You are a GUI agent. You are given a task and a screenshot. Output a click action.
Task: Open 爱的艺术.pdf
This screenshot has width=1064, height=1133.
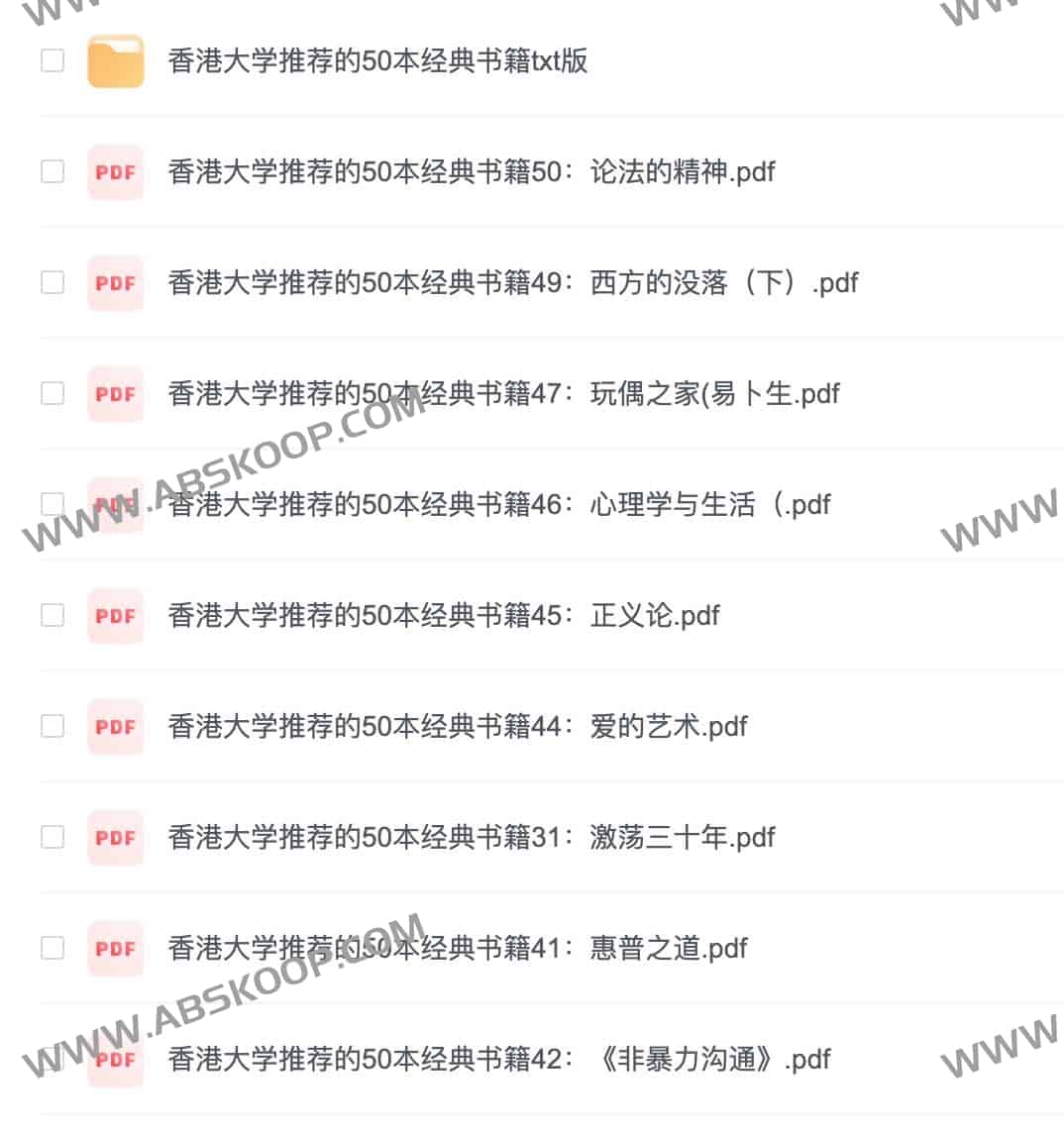[x=457, y=727]
